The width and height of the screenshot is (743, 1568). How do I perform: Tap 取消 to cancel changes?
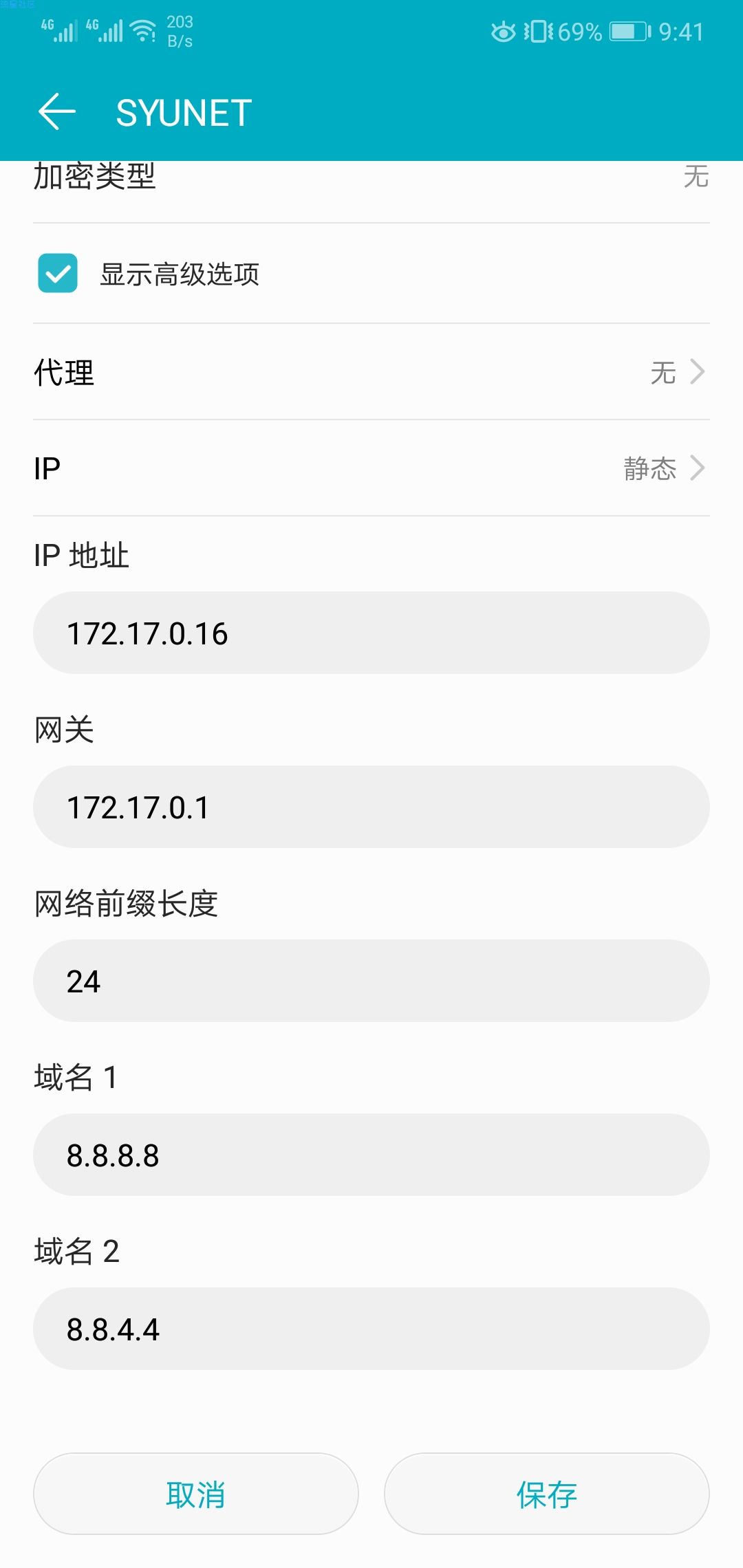tap(196, 1494)
